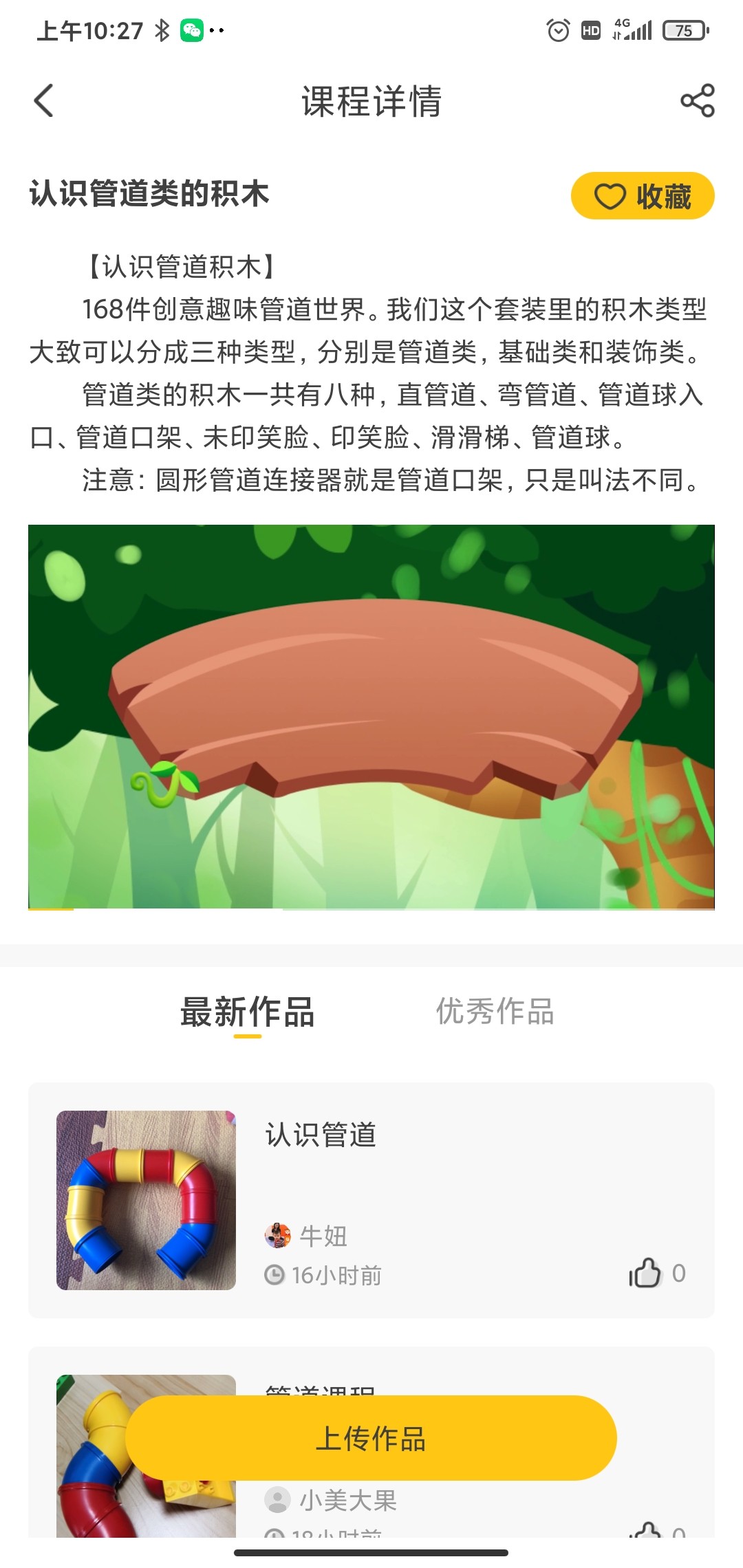Image resolution: width=743 pixels, height=1568 pixels.
Task: Go back from course details
Action: (x=44, y=101)
